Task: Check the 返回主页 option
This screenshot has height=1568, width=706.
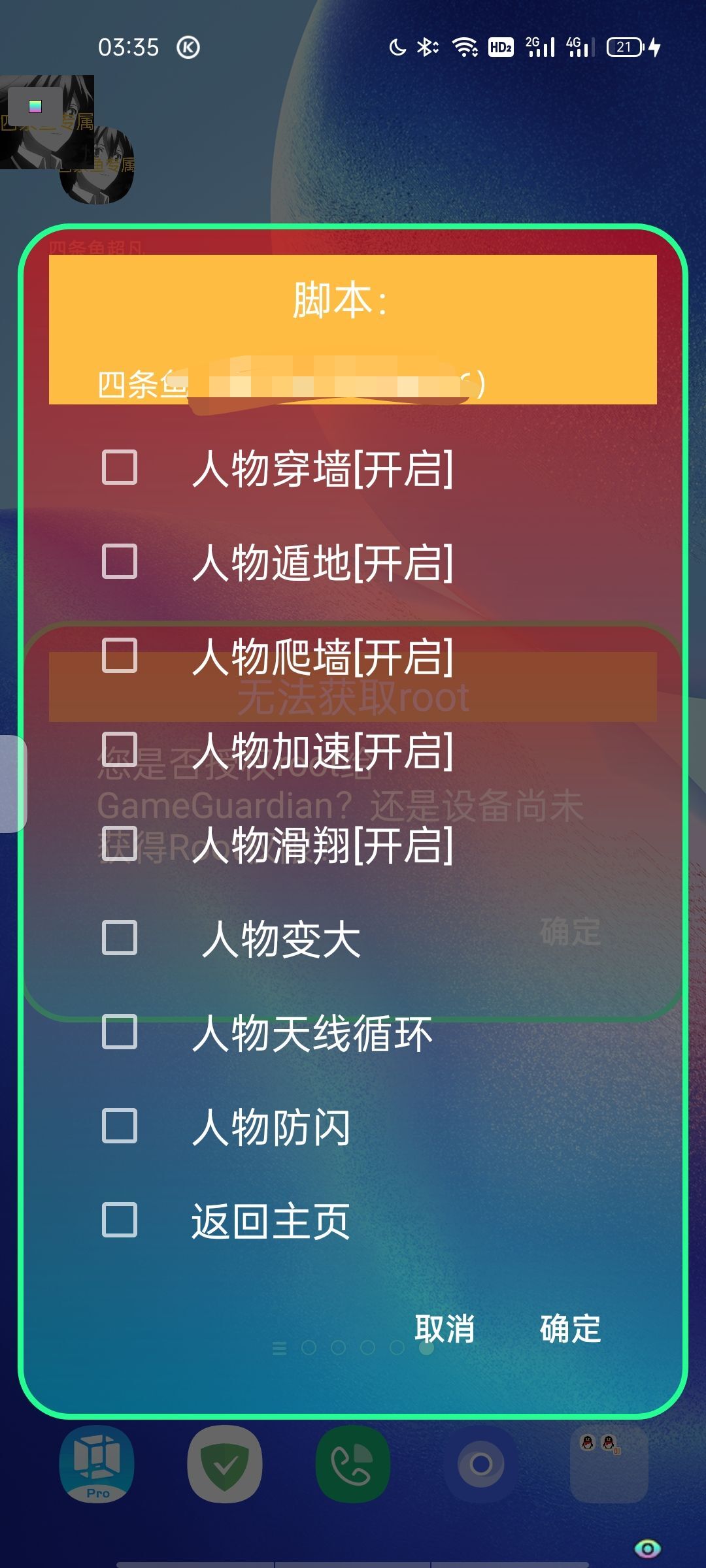Action: 120,1220
